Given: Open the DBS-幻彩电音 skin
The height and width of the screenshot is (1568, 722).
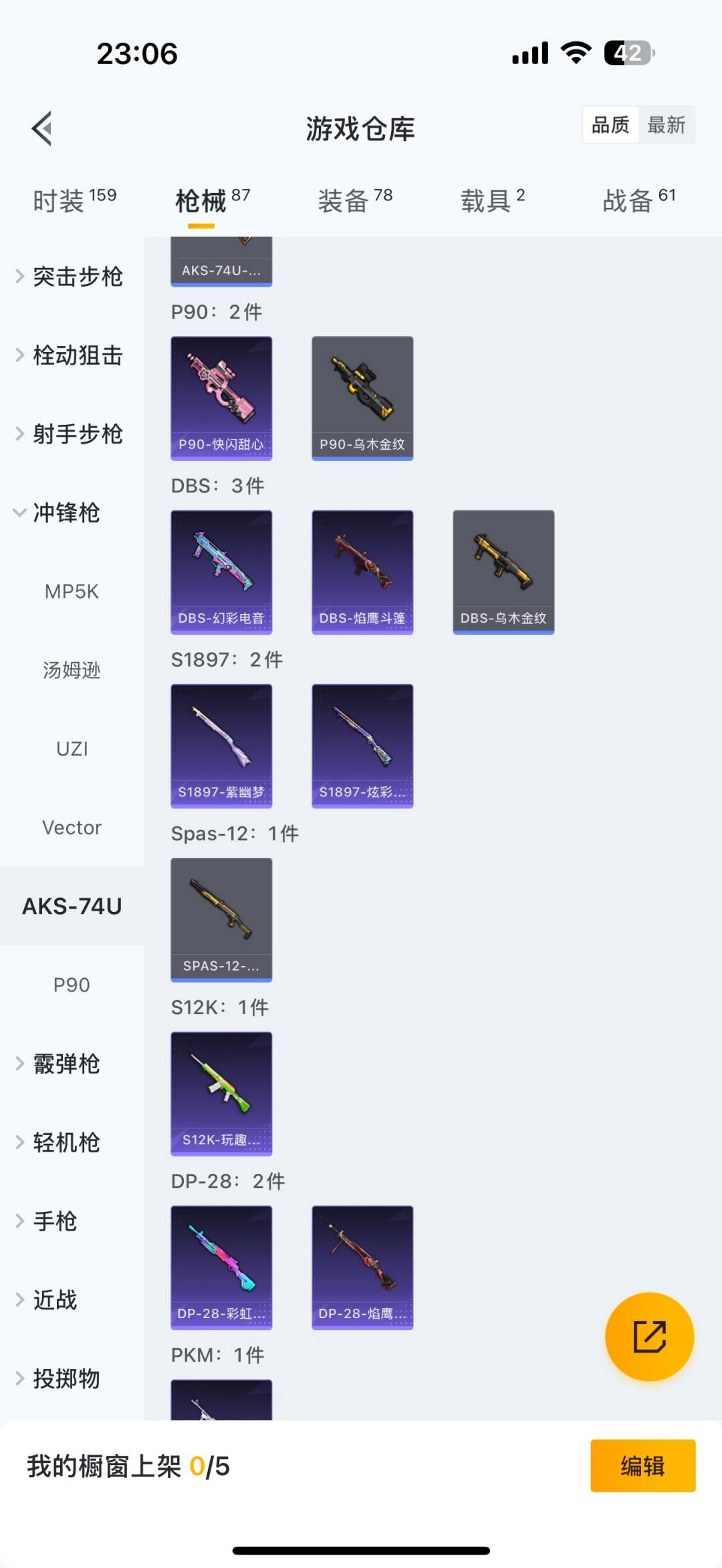Looking at the screenshot, I should click(x=221, y=571).
